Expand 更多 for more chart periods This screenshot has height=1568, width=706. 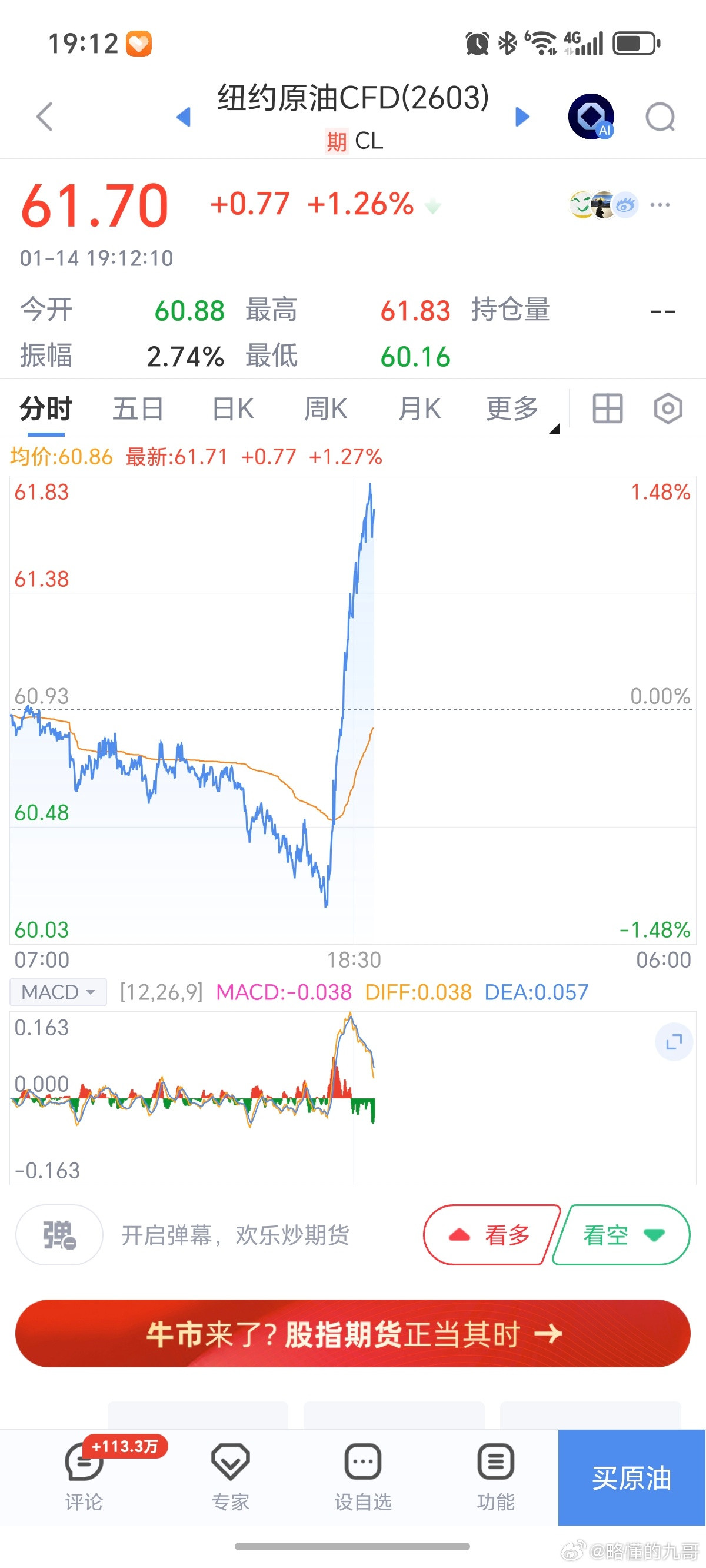pyautogui.click(x=513, y=408)
